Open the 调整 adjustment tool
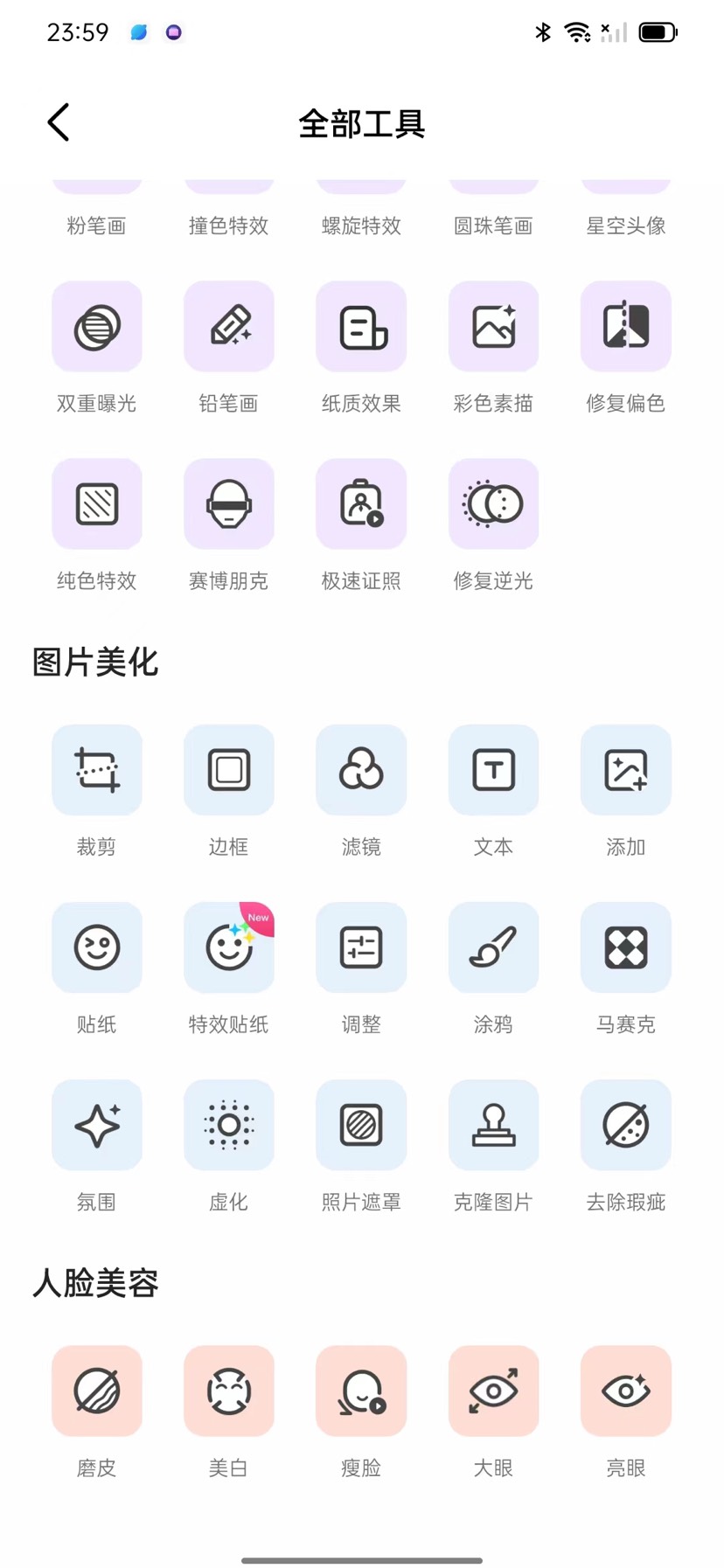Image resolution: width=724 pixels, height=1568 pixels. click(x=361, y=947)
